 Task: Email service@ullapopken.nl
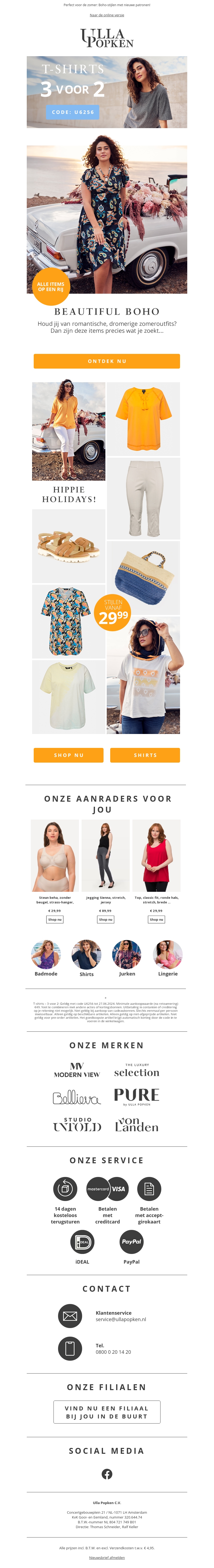point(120,1319)
